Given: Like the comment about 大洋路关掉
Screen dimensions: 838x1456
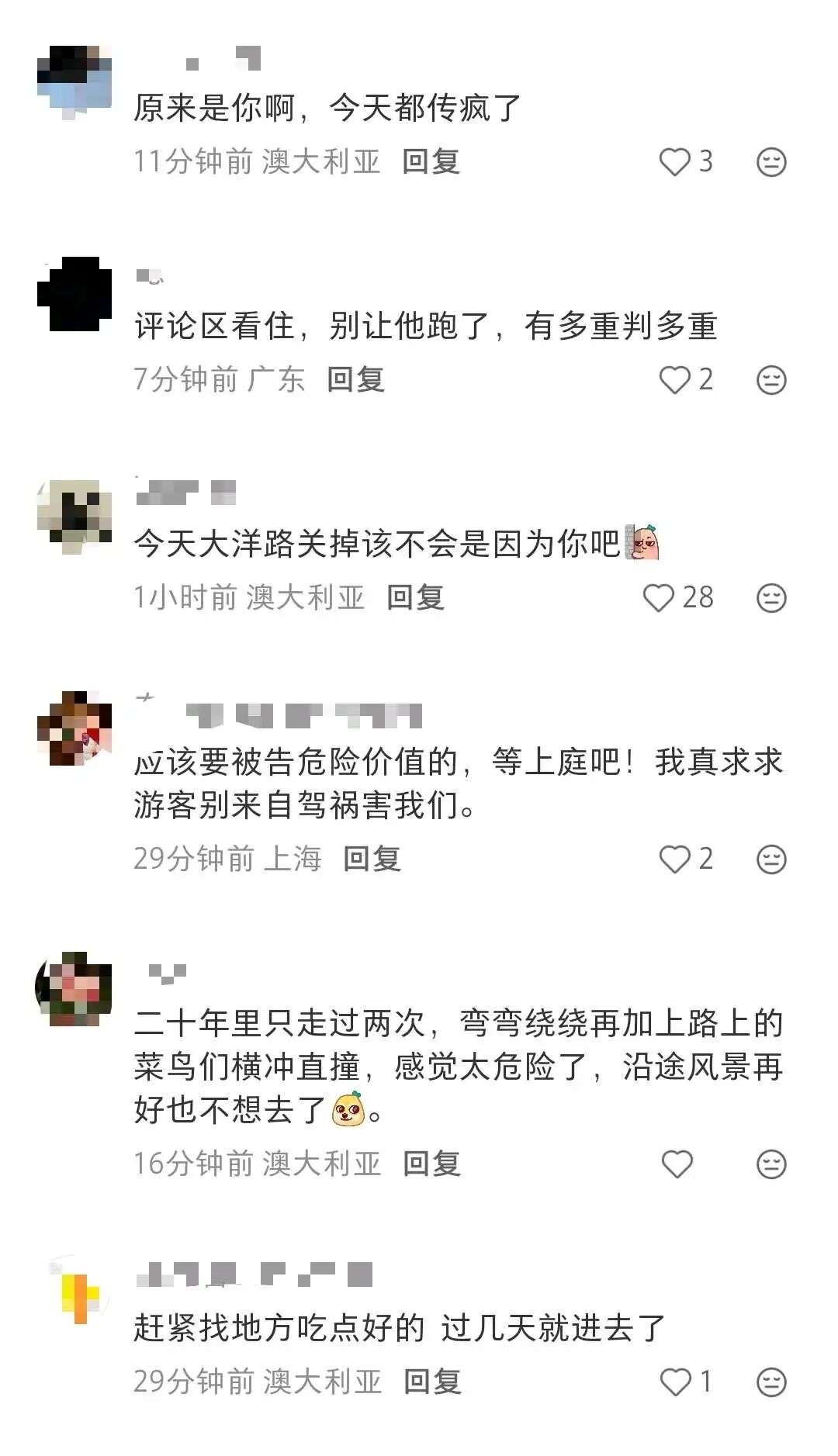Looking at the screenshot, I should [x=659, y=598].
